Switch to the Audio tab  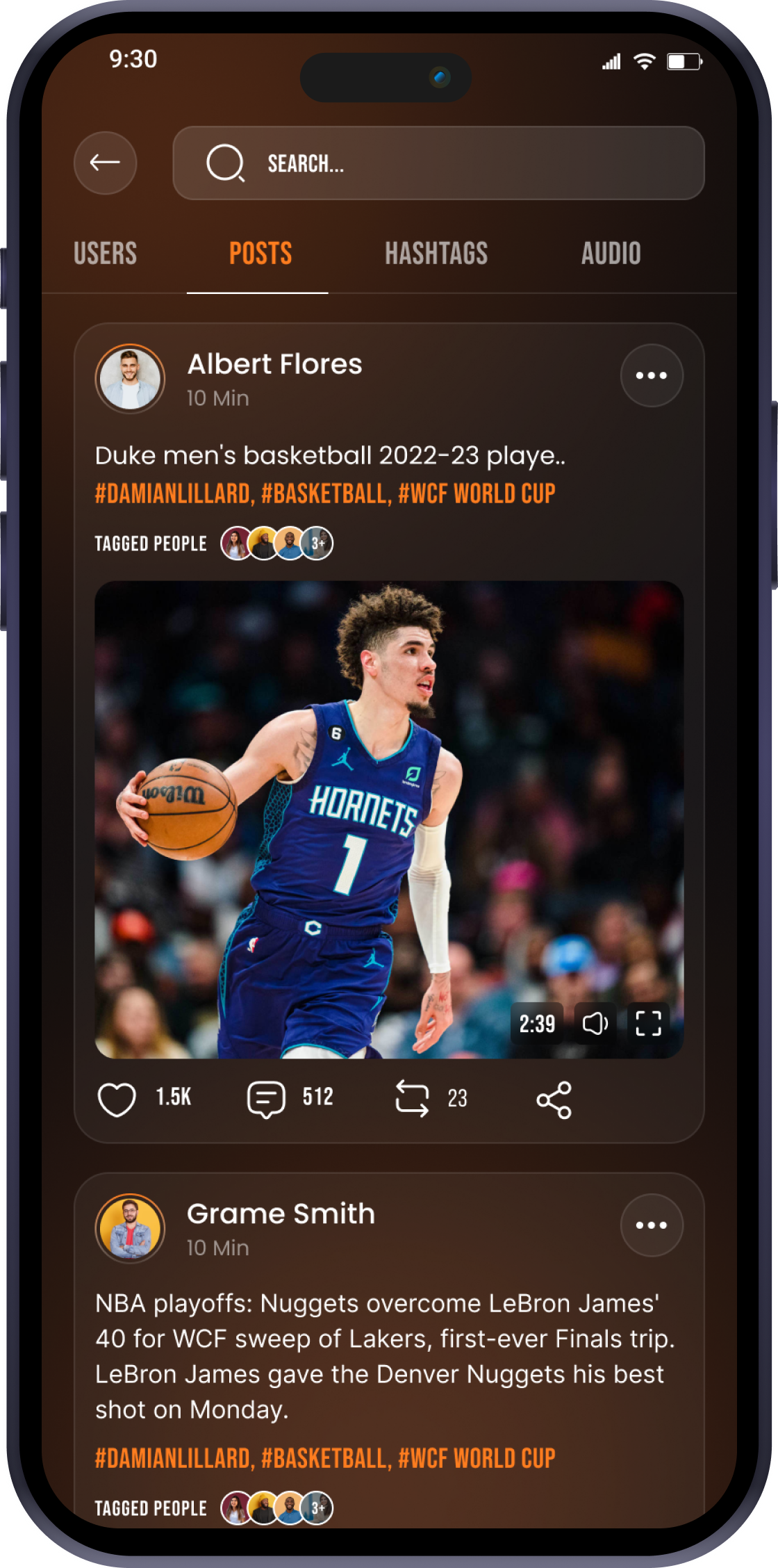(611, 254)
